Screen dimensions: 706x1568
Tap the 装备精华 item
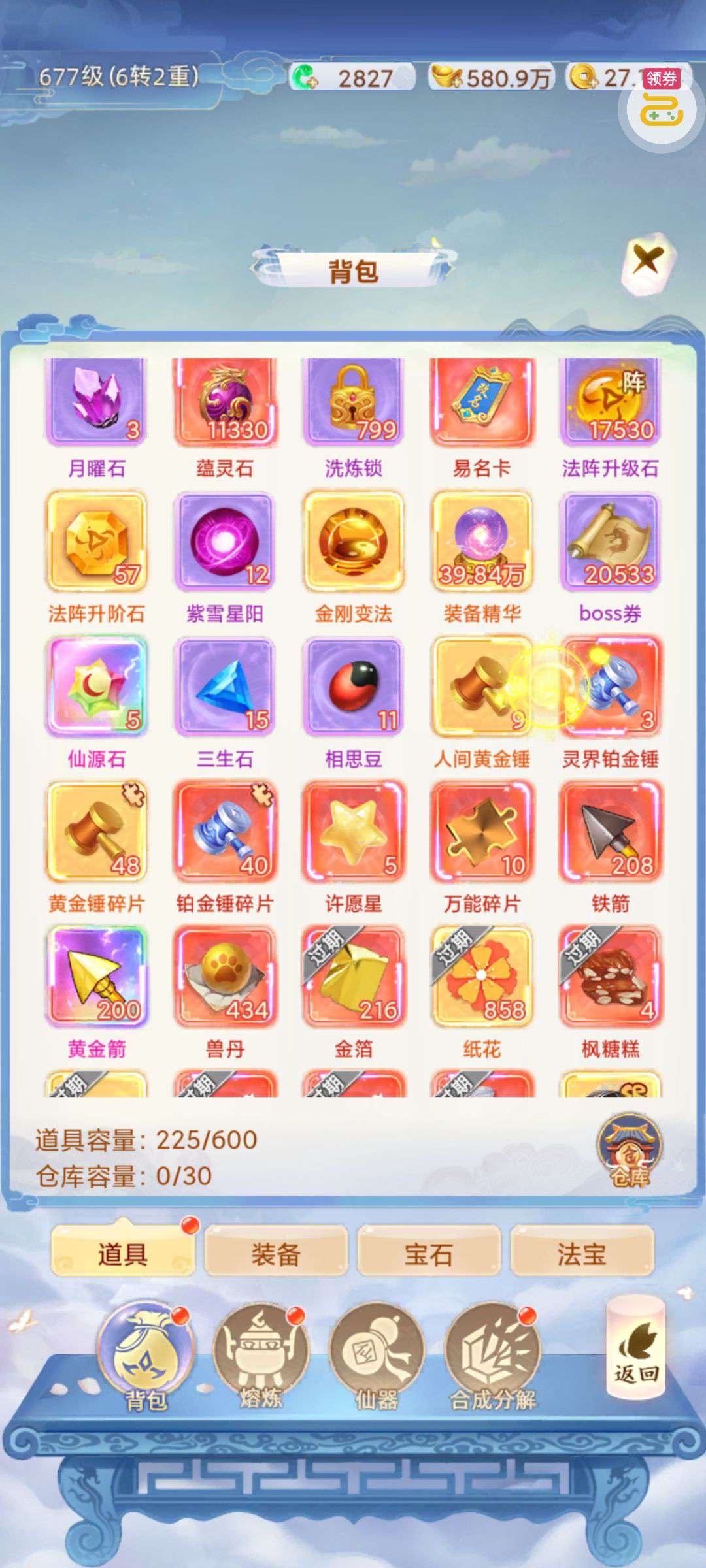coord(481,542)
